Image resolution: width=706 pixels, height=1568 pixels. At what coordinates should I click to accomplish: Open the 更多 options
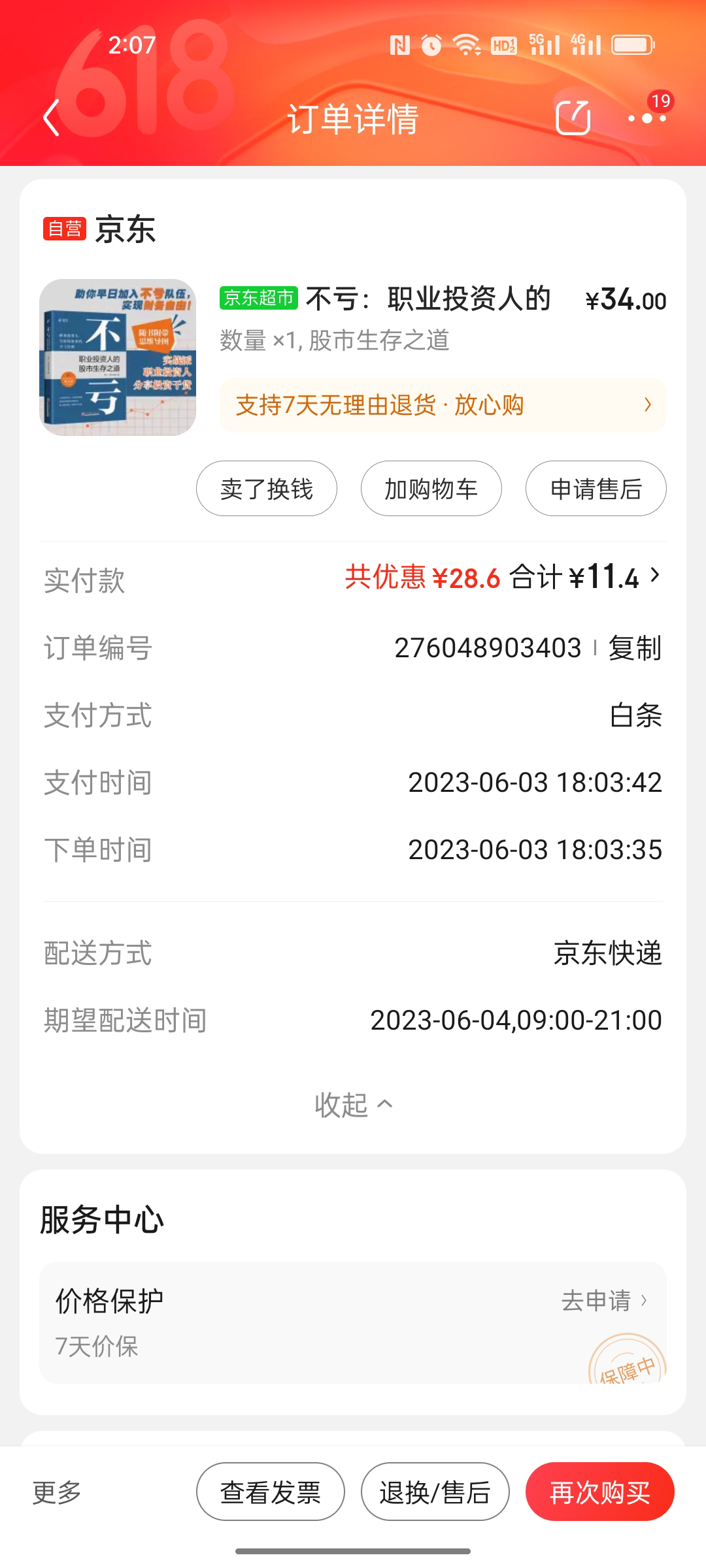tap(57, 1492)
